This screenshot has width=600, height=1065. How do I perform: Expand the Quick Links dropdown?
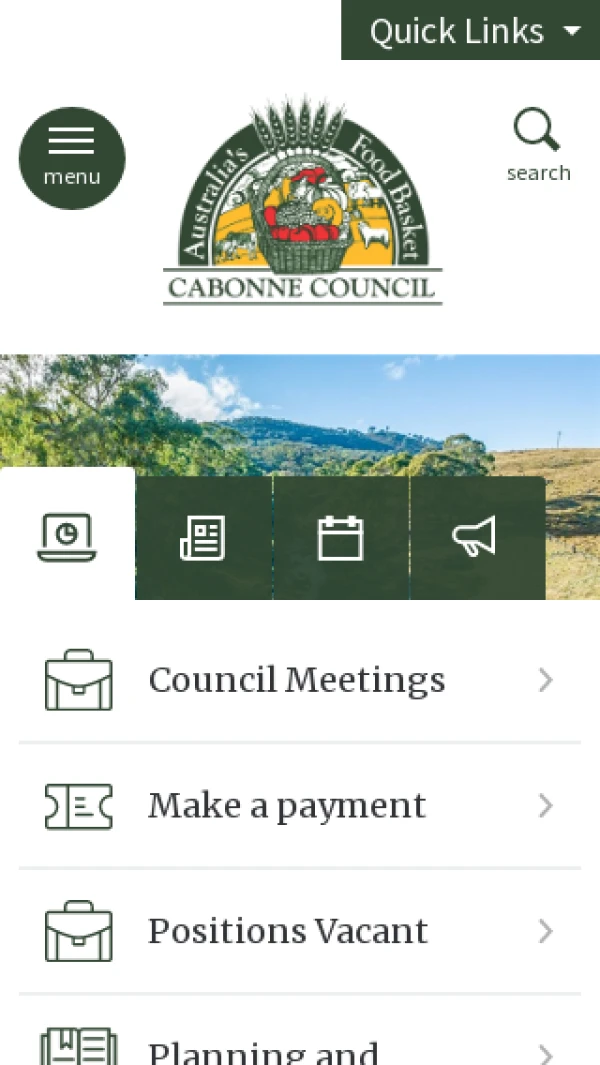tap(471, 31)
